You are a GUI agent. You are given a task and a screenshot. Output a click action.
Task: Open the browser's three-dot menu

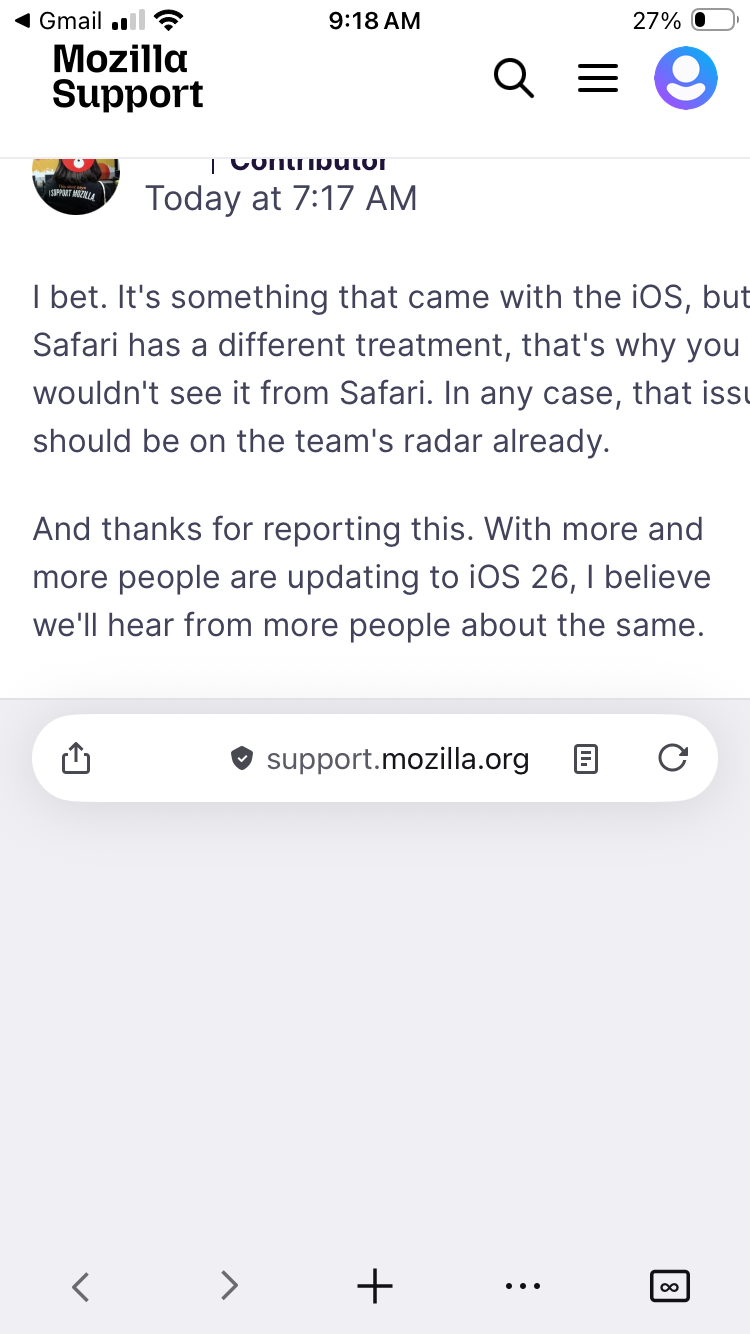(x=523, y=1285)
